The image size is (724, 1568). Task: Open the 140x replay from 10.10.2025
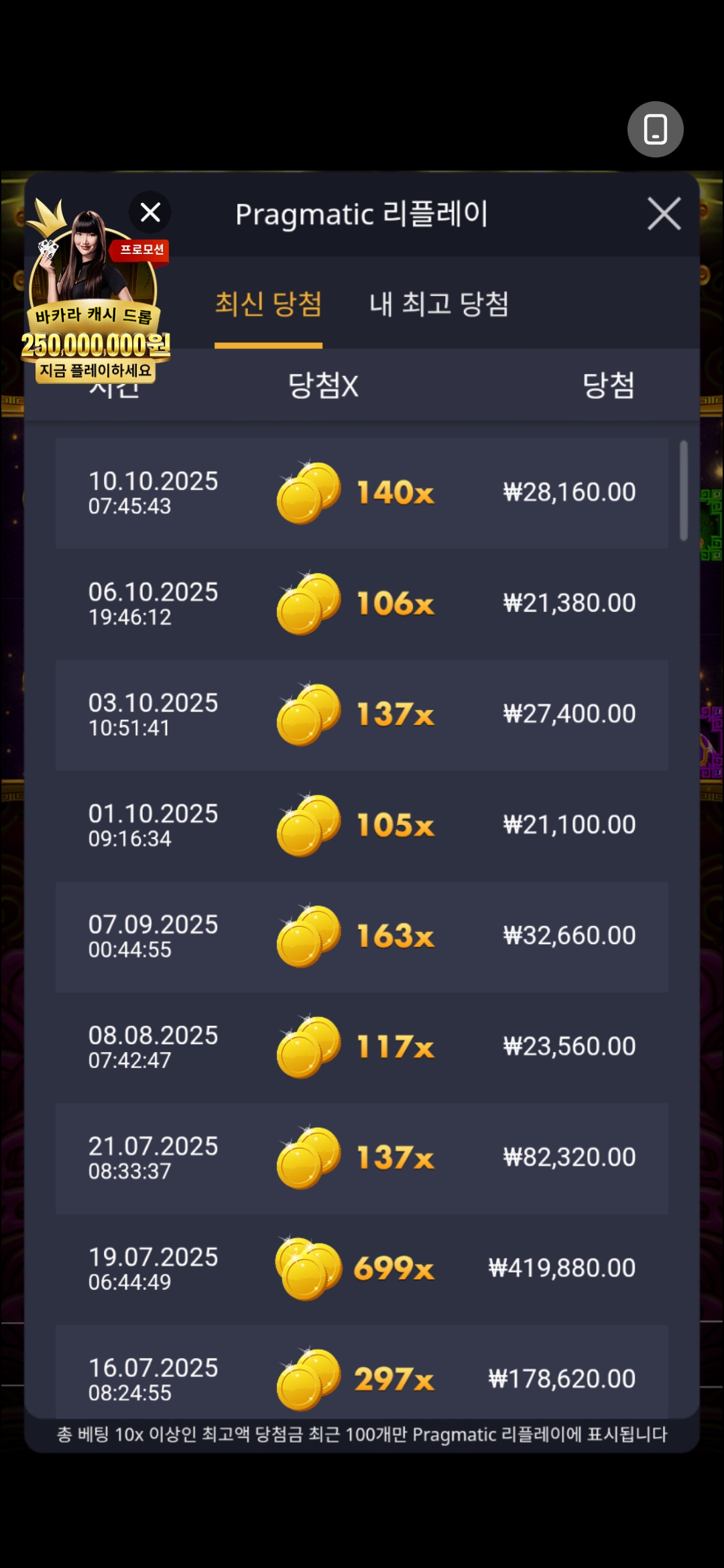361,493
